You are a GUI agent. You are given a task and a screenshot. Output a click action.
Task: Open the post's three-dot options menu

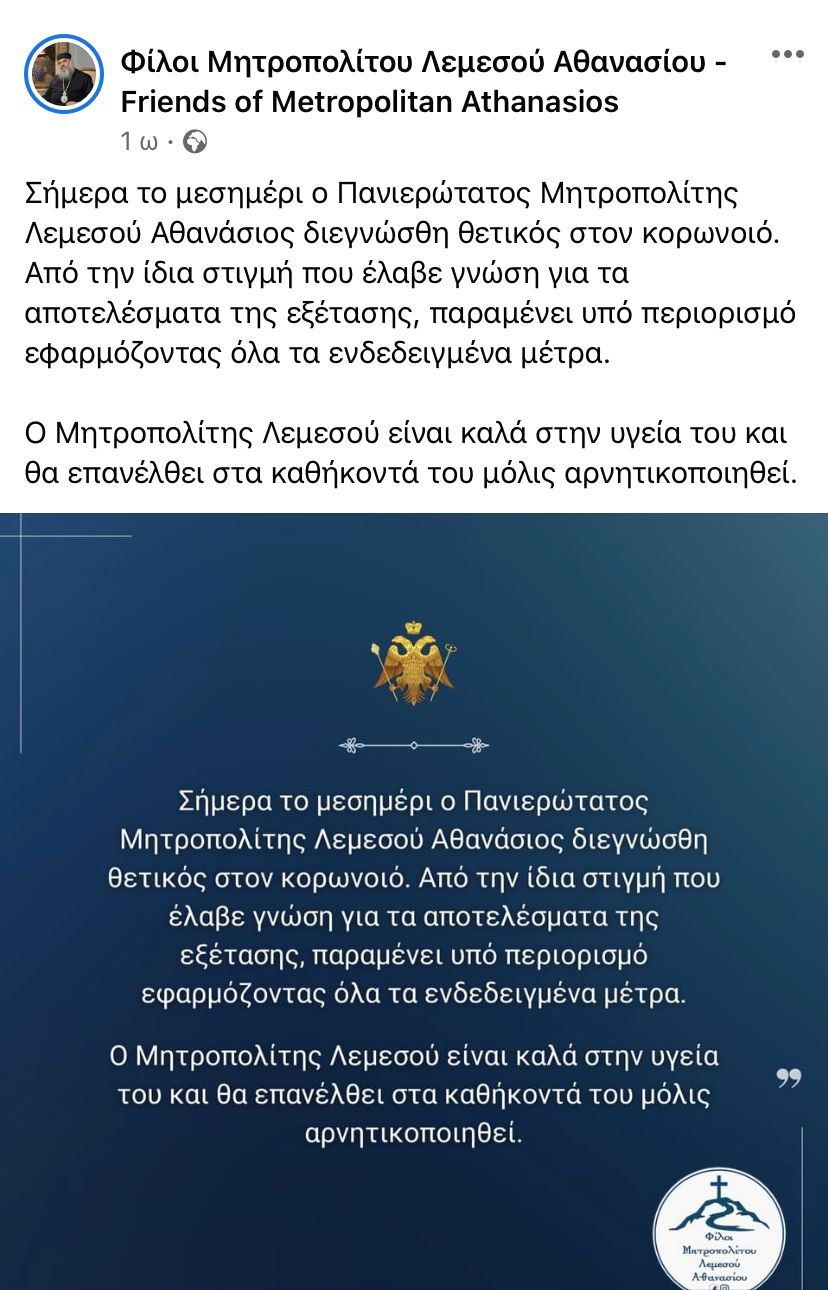coord(787,54)
